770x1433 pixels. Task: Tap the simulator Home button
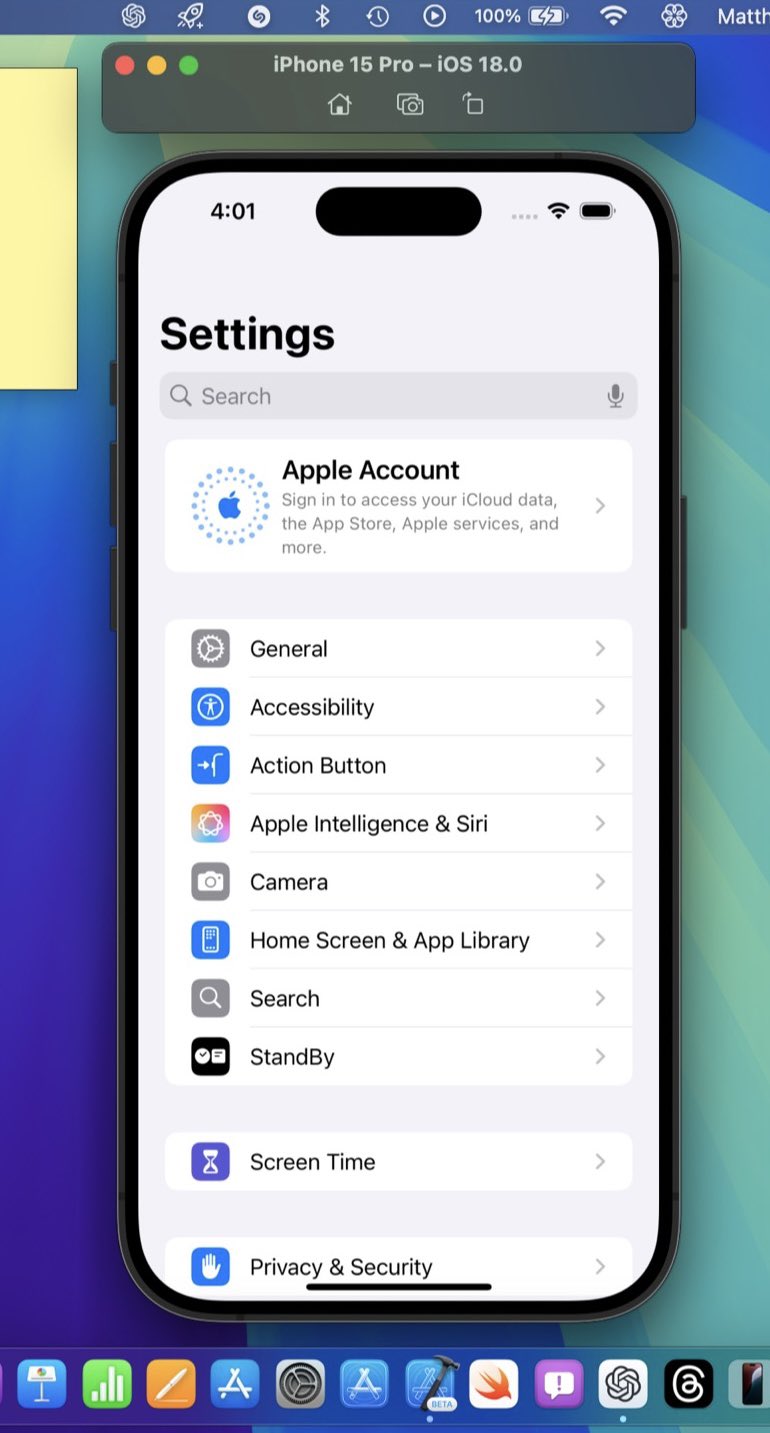pos(340,104)
